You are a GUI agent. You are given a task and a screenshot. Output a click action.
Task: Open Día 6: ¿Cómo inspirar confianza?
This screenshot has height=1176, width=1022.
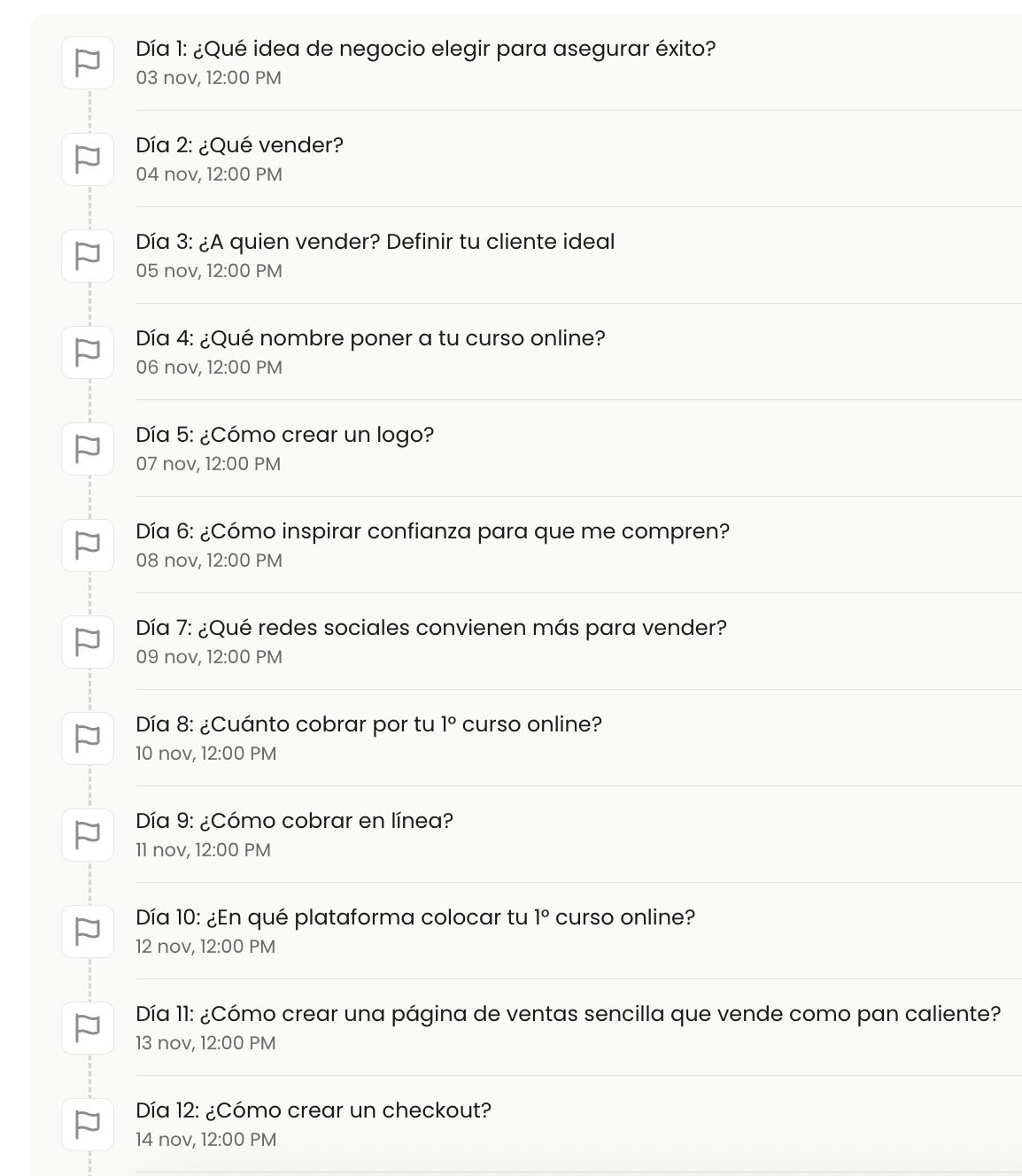pos(432,532)
